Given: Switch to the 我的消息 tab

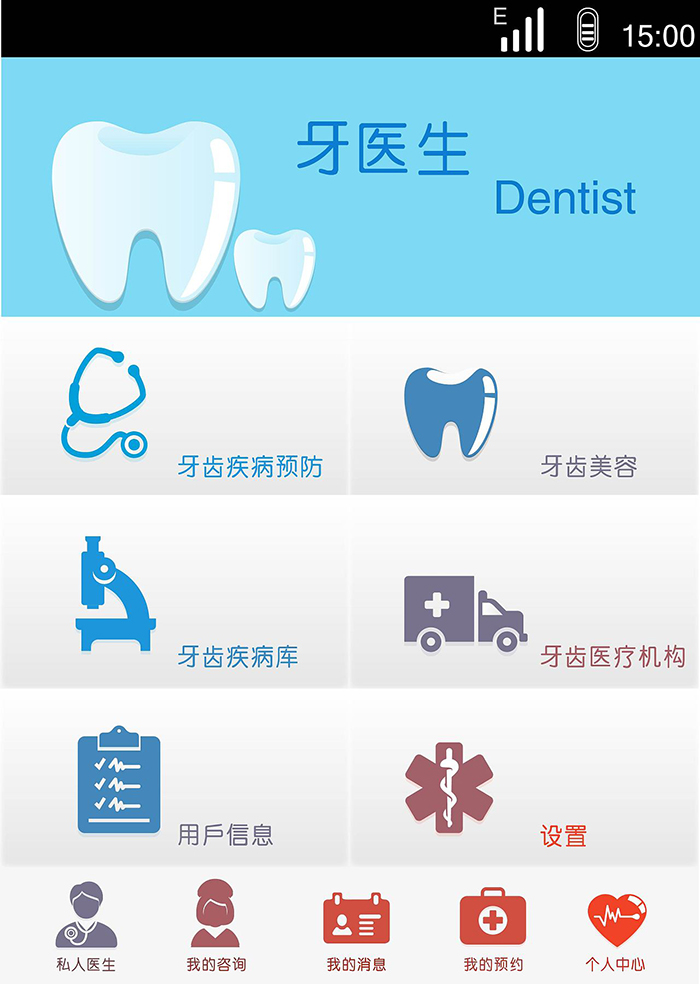Looking at the screenshot, I should 356,926.
